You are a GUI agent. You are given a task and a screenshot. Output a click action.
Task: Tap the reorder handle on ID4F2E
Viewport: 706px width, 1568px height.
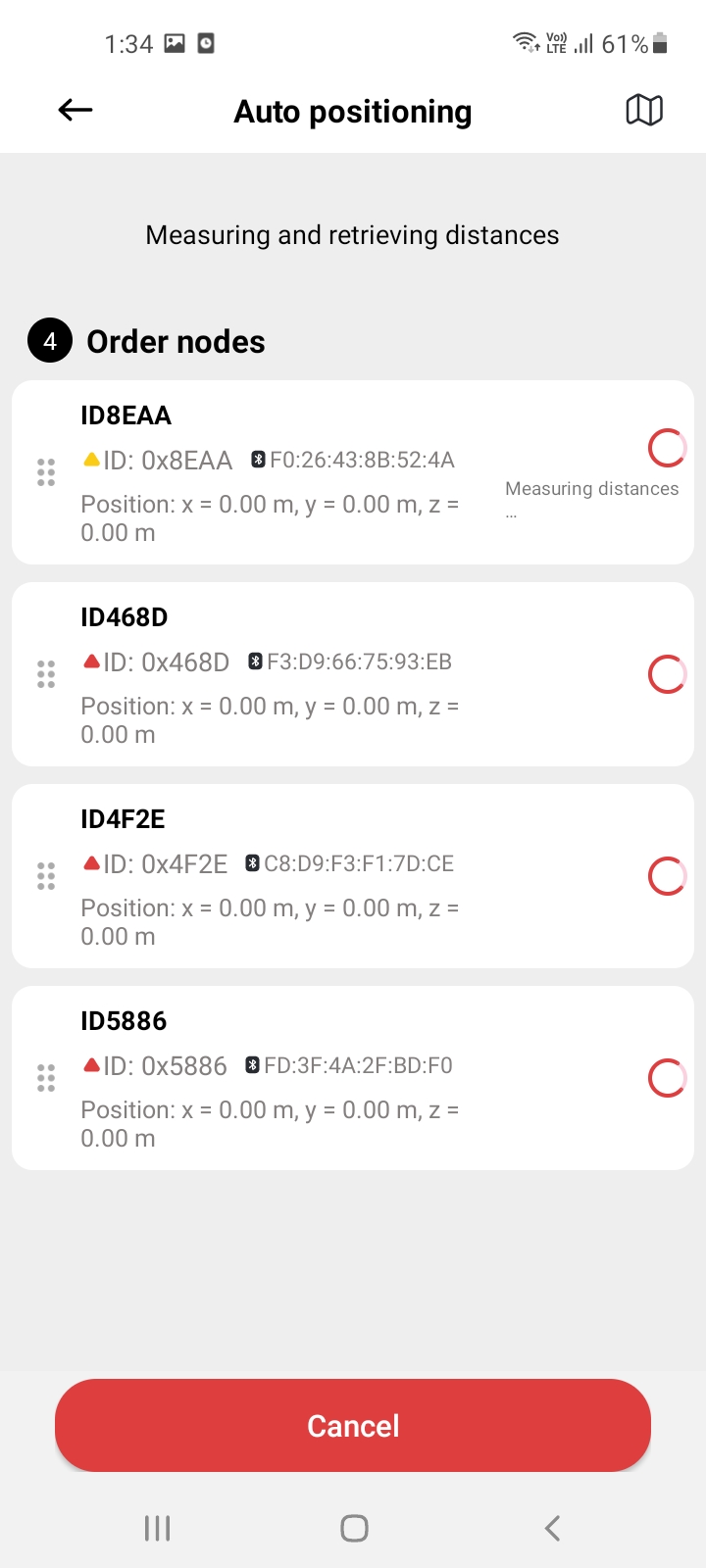46,876
